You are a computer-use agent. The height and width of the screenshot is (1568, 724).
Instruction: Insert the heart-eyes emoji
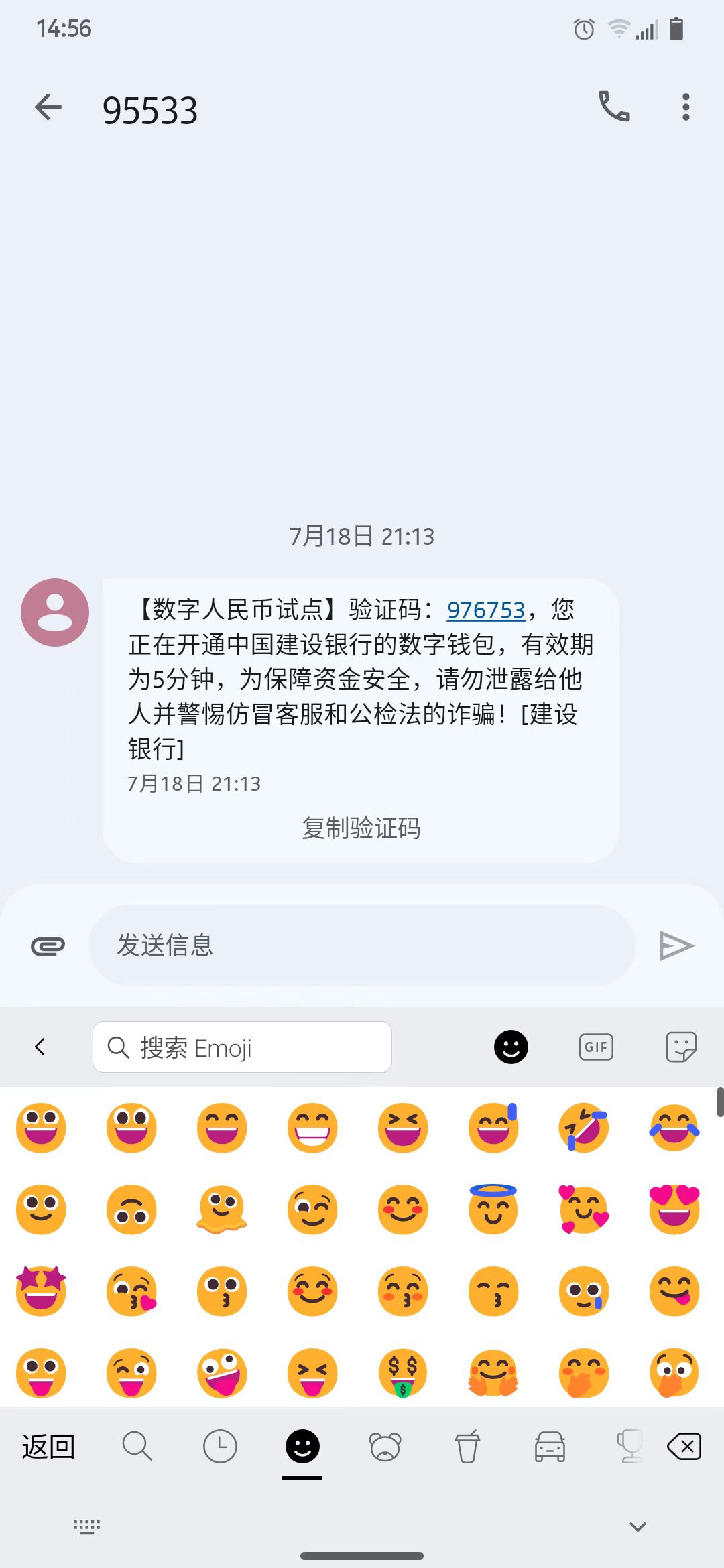pyautogui.click(x=674, y=1210)
